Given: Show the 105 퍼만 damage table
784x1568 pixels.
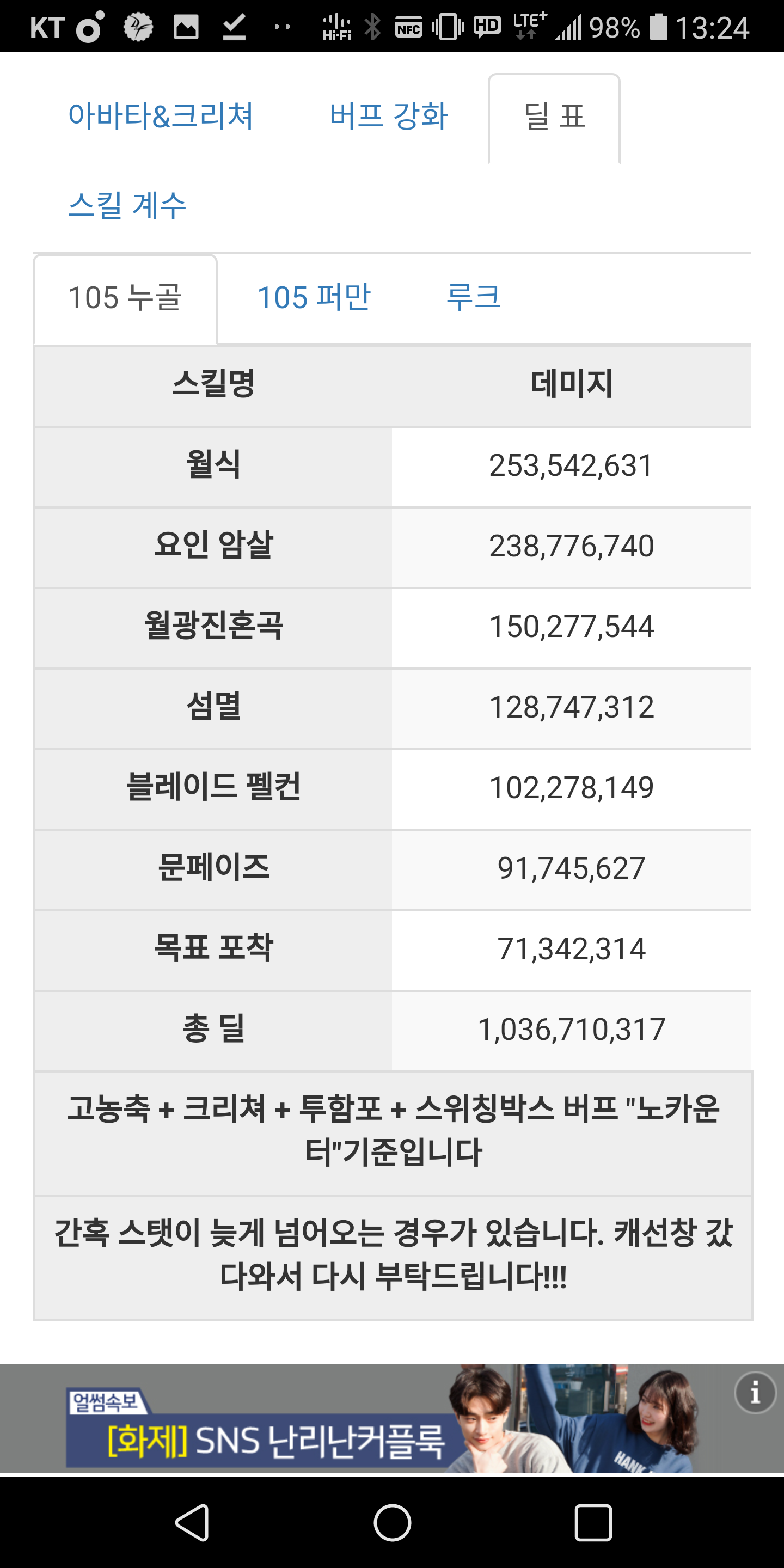Looking at the screenshot, I should [314, 298].
